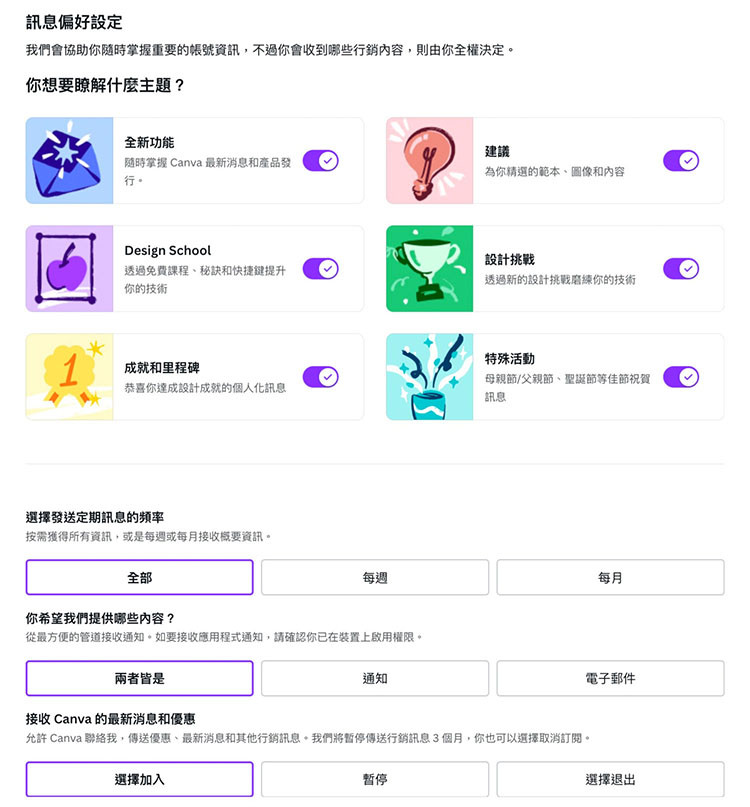750x807 pixels.
Task: Choose 兩者皆是 for content delivery
Action: pos(139,678)
